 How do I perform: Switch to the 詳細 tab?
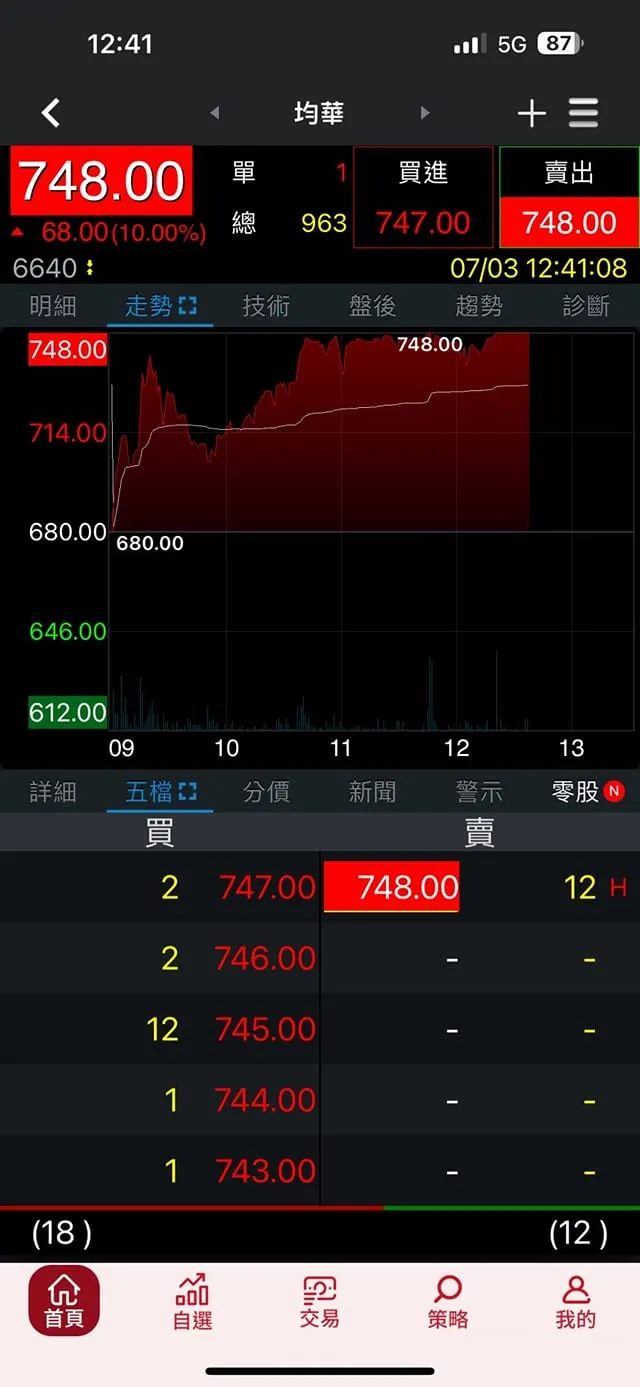click(x=53, y=792)
